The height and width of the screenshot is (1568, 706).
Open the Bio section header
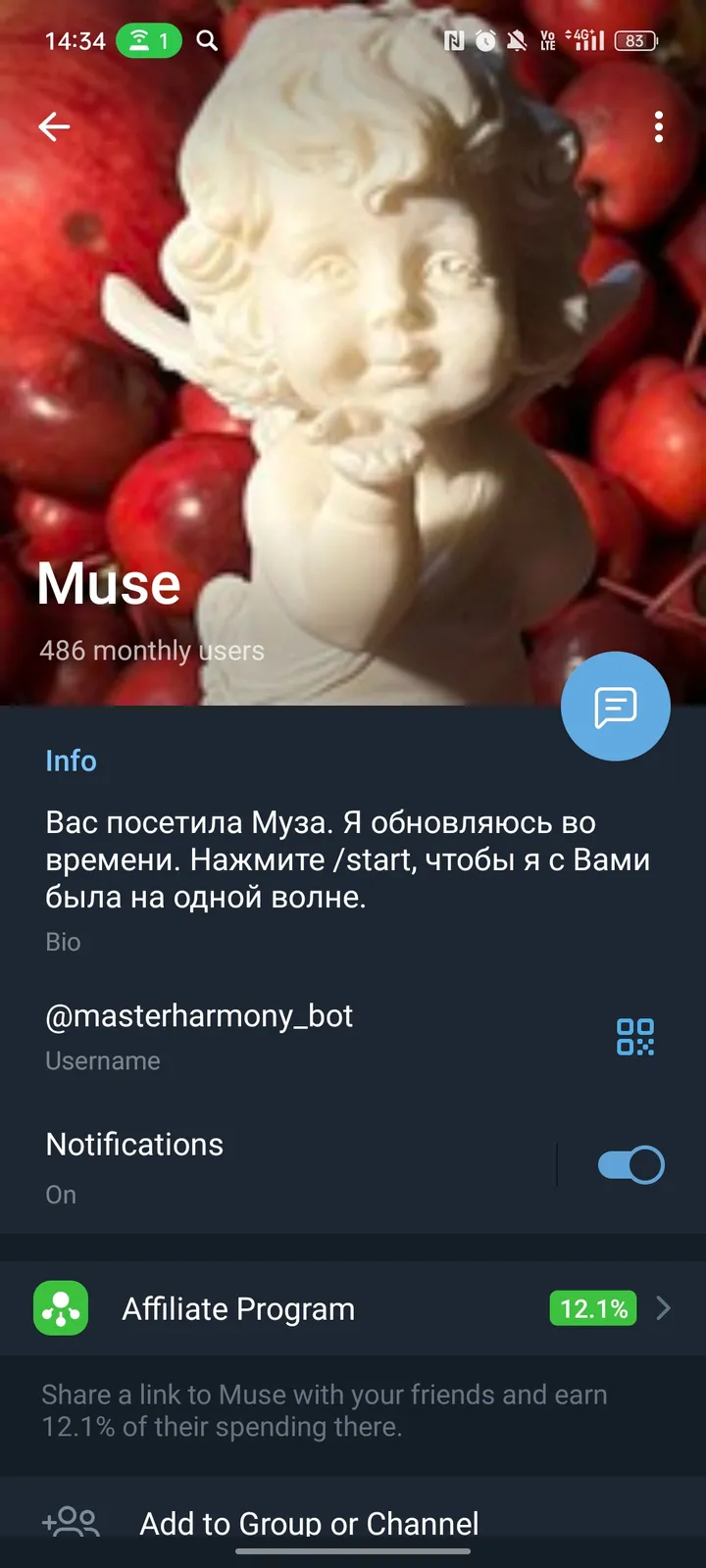(x=63, y=941)
